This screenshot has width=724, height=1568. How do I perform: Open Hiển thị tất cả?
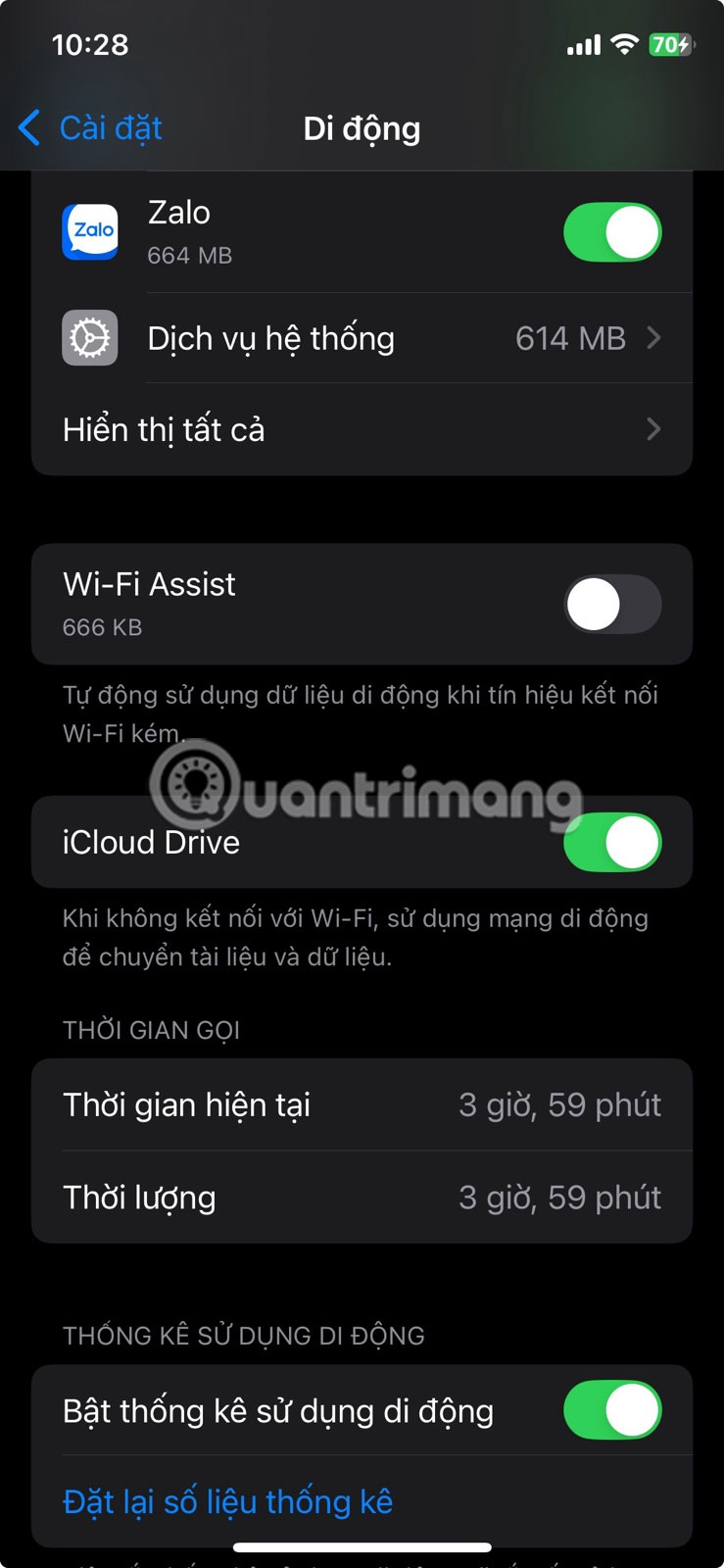tap(362, 429)
